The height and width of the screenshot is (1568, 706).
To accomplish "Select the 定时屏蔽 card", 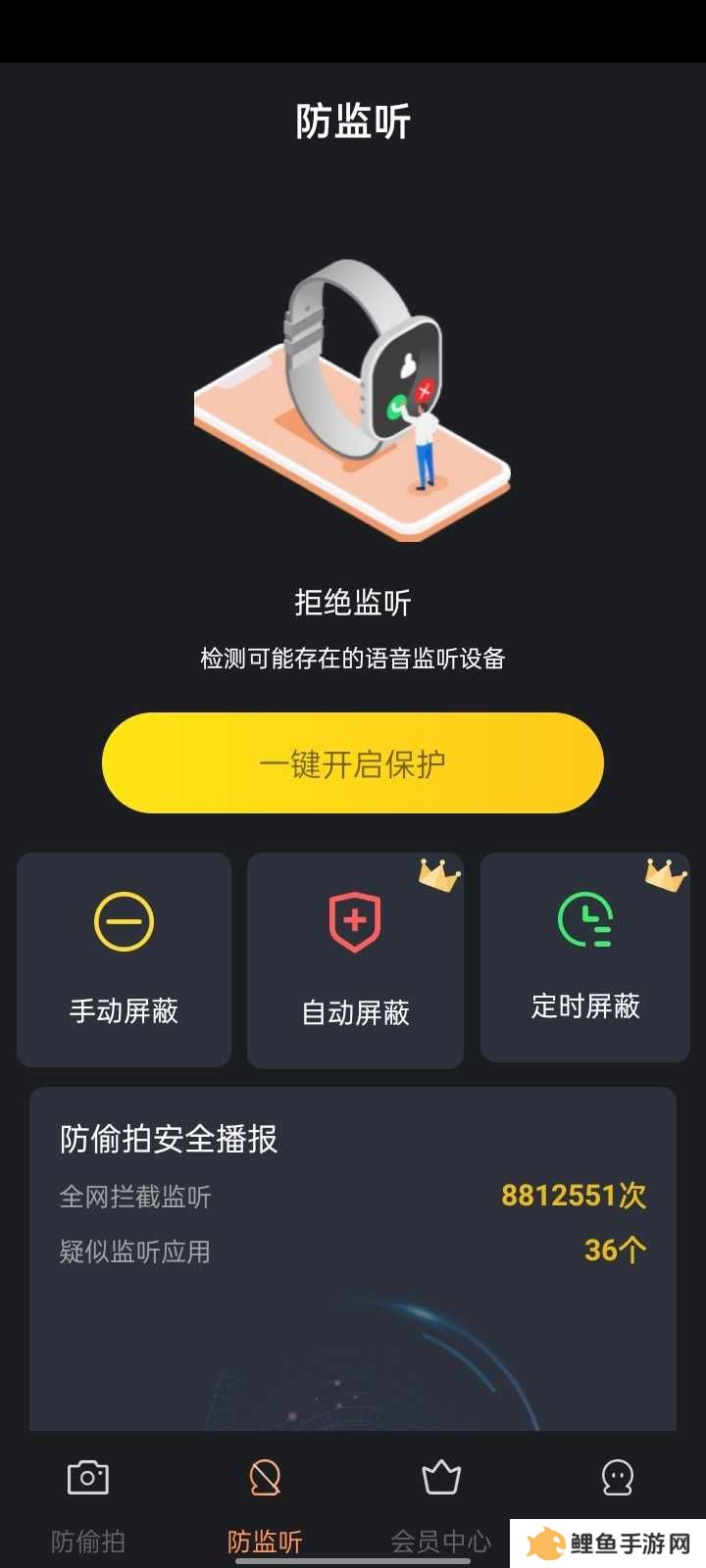I will [x=585, y=956].
